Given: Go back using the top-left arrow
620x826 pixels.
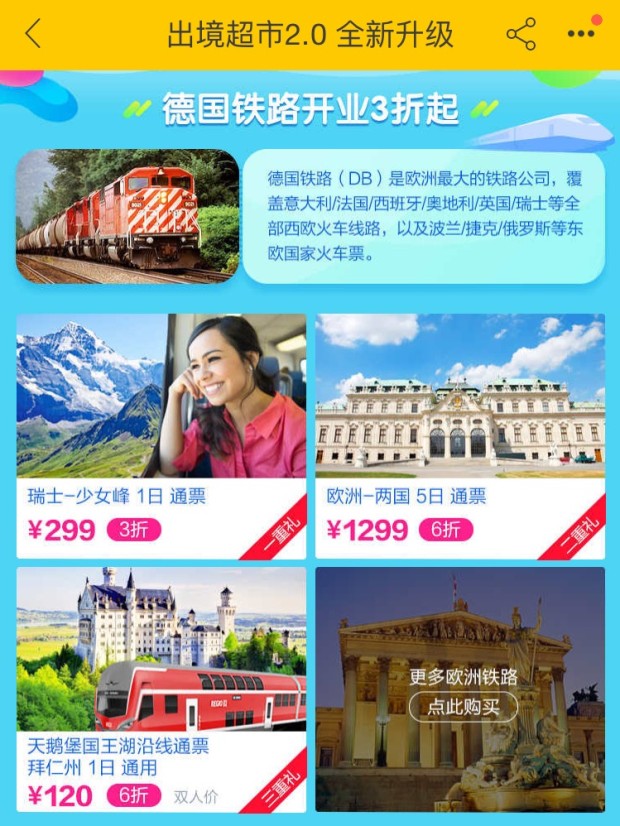Looking at the screenshot, I should [x=34, y=34].
